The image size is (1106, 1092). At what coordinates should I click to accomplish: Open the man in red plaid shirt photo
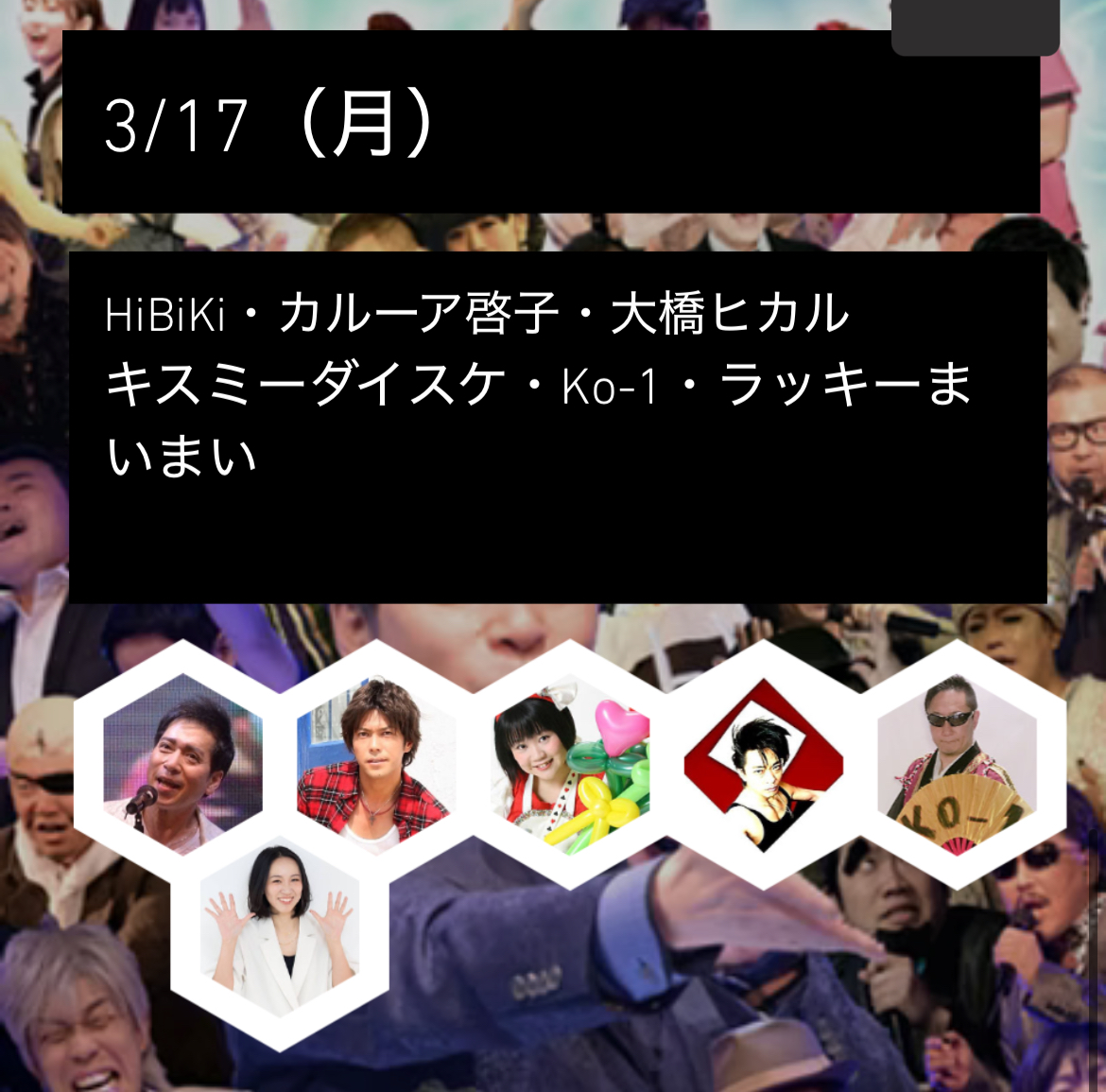tap(375, 763)
